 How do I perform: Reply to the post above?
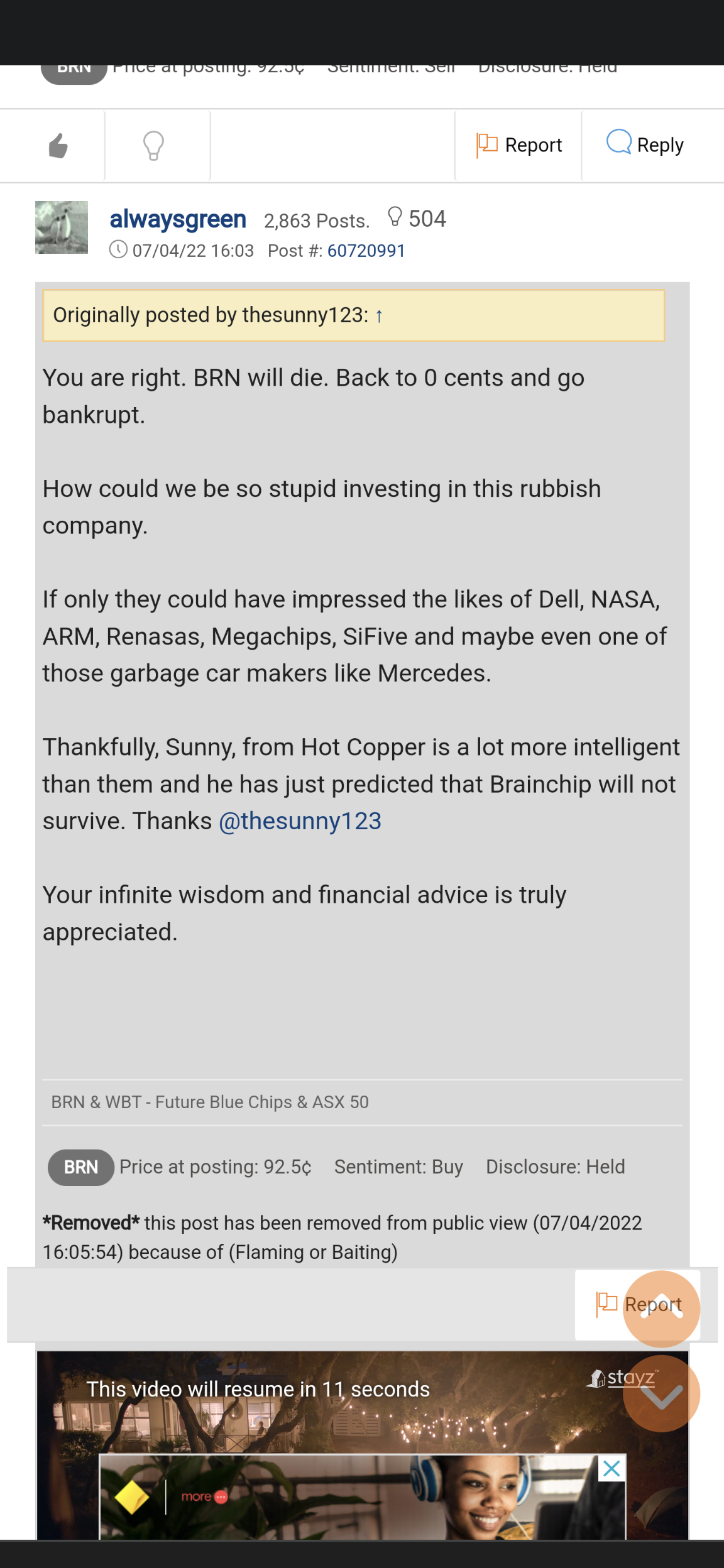[x=645, y=145]
